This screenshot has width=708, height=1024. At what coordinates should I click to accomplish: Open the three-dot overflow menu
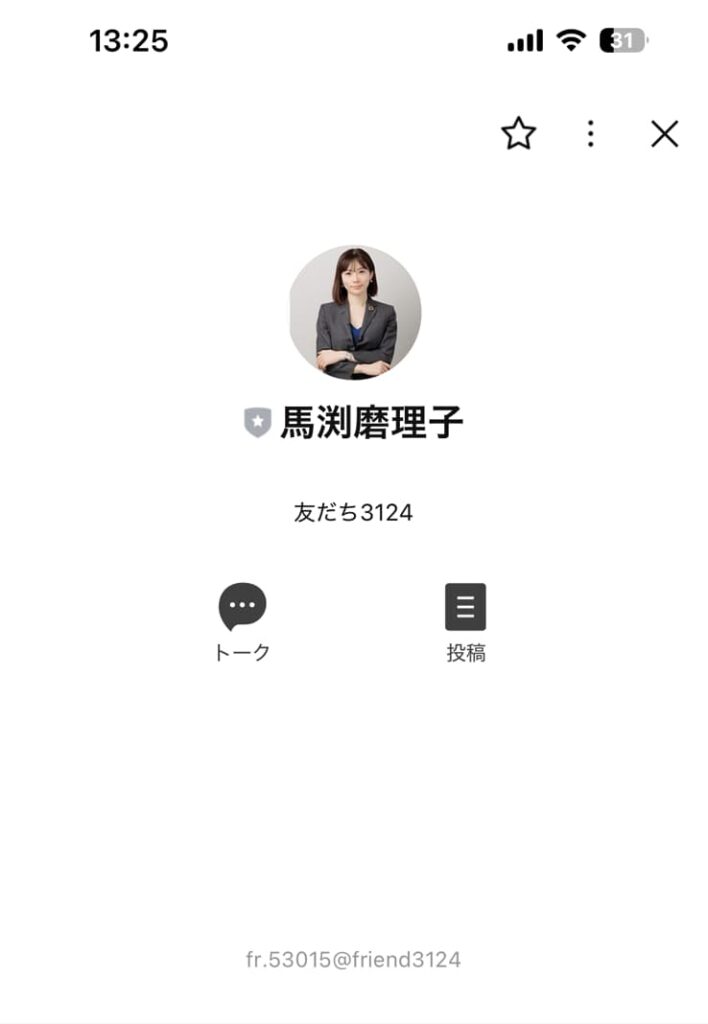point(591,133)
